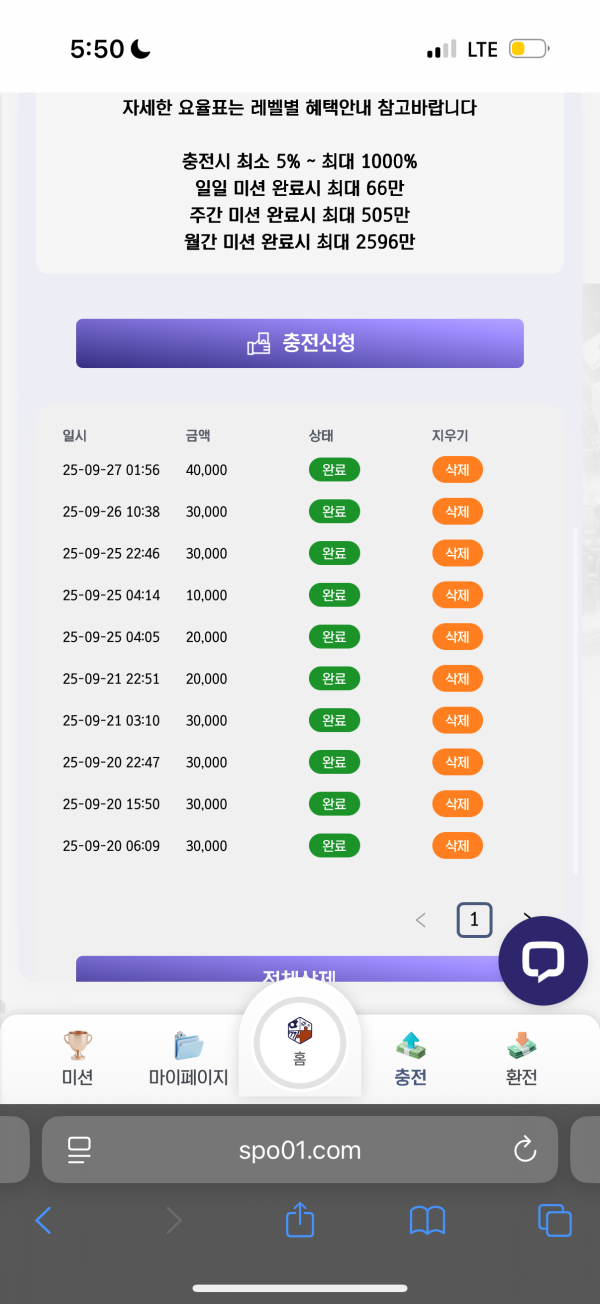The width and height of the screenshot is (600, 1304).
Task: Open the live chat bubble
Action: pos(543,960)
